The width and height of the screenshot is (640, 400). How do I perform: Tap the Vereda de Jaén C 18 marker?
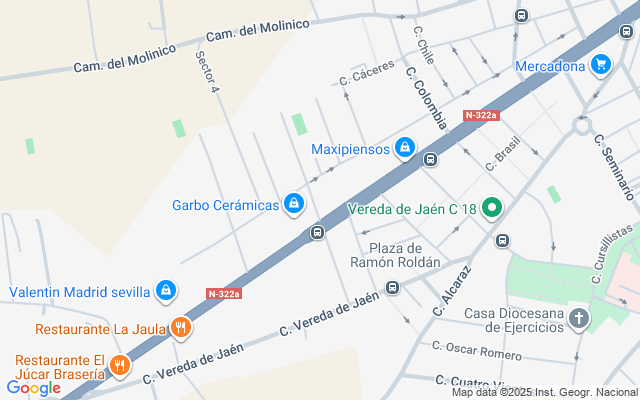tap(491, 208)
